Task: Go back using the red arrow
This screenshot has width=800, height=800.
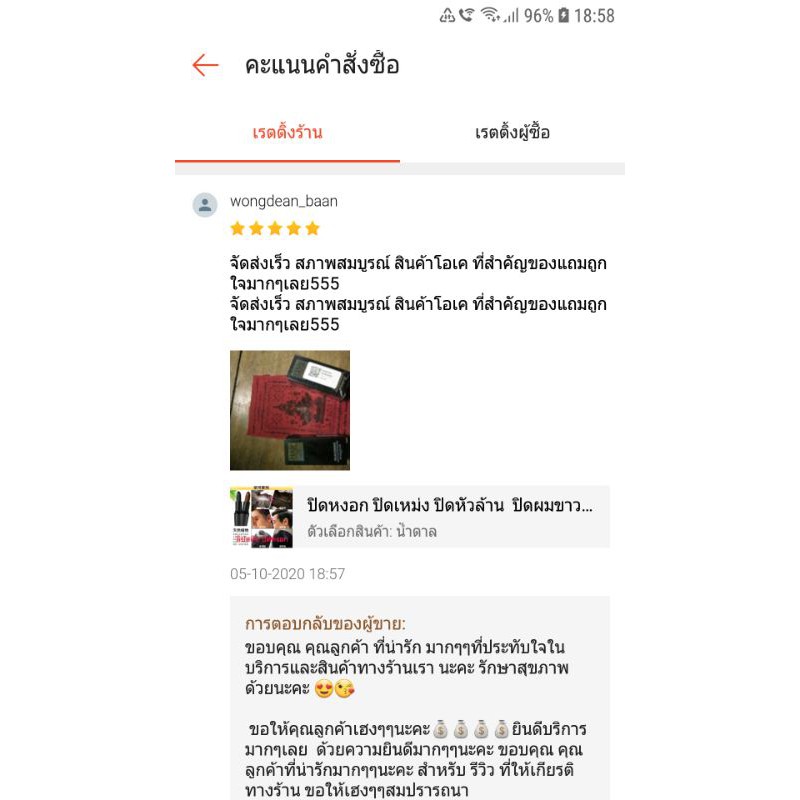Action: click(205, 65)
